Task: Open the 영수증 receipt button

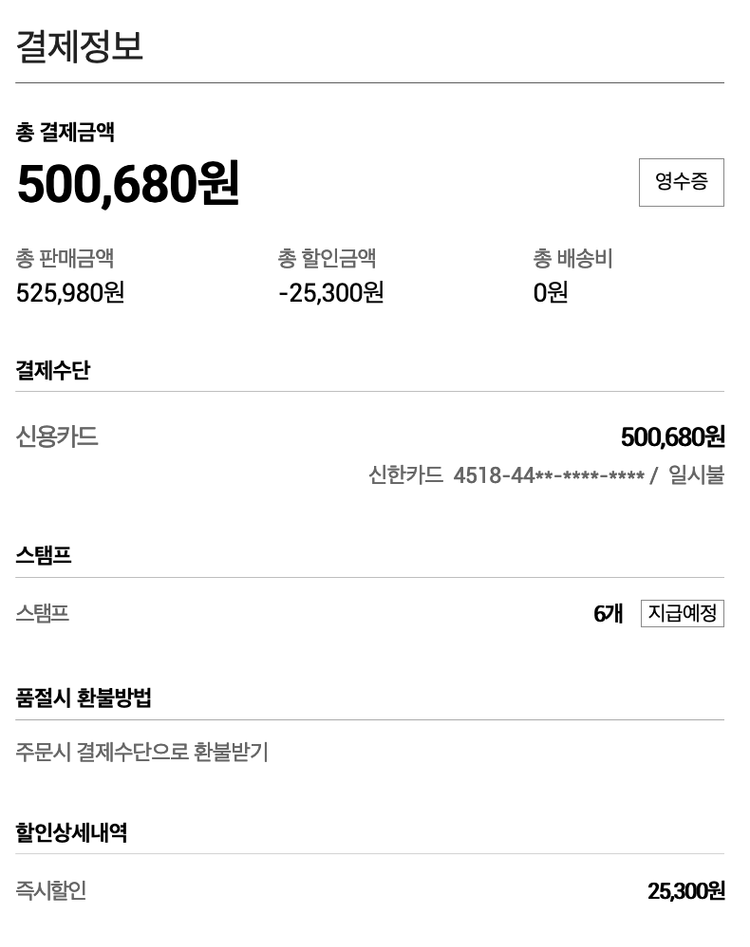Action: click(x=681, y=182)
